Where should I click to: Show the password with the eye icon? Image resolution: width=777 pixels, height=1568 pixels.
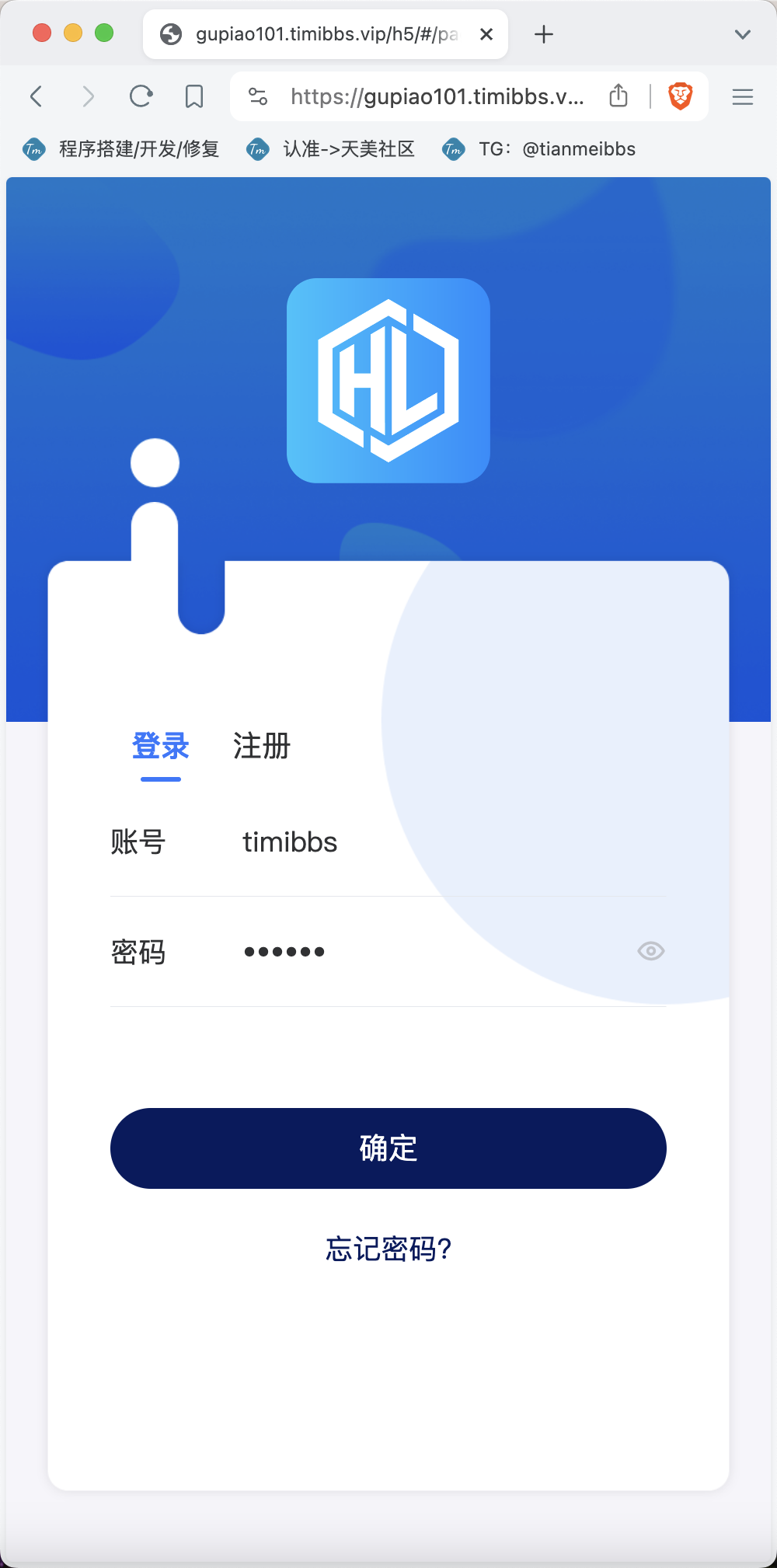[650, 951]
